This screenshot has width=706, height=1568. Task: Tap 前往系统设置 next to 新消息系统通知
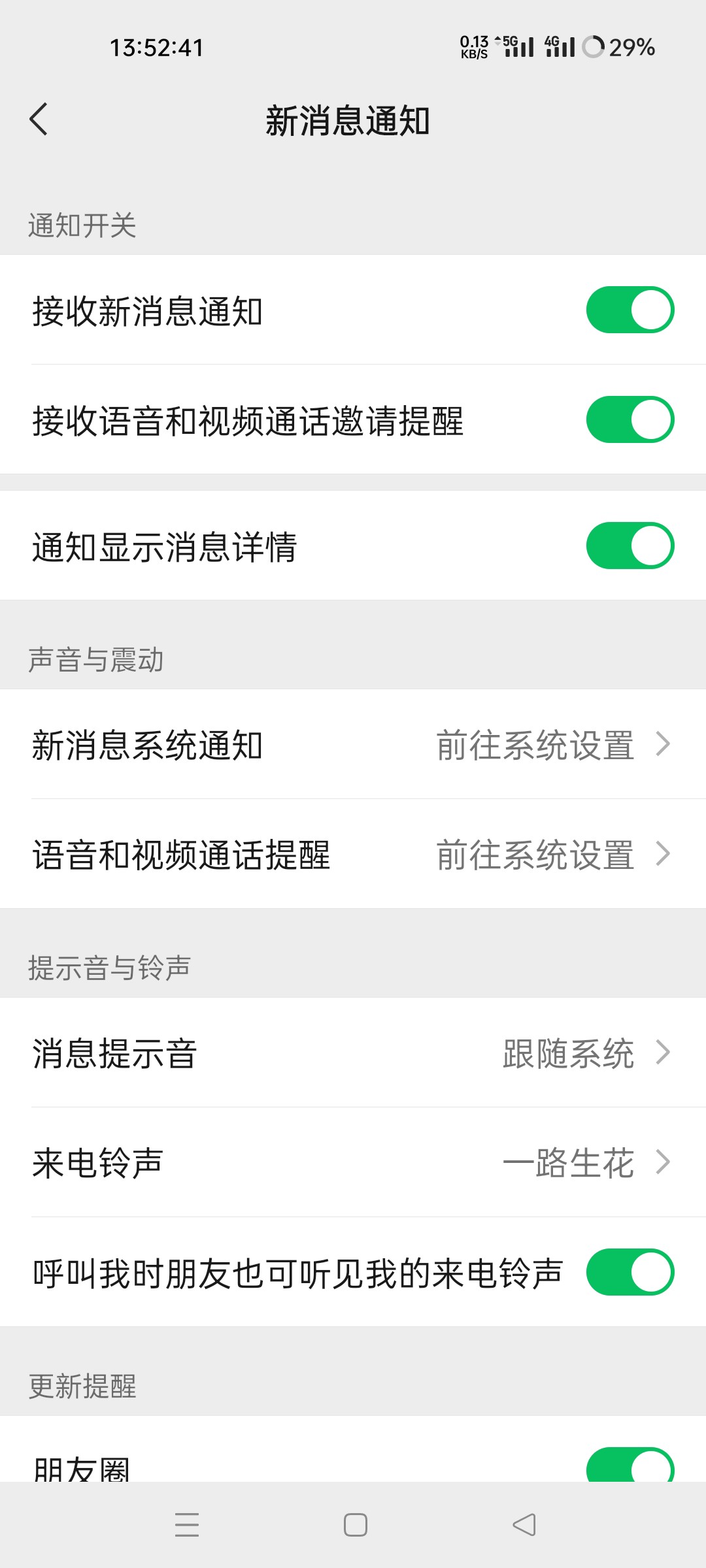click(x=537, y=744)
